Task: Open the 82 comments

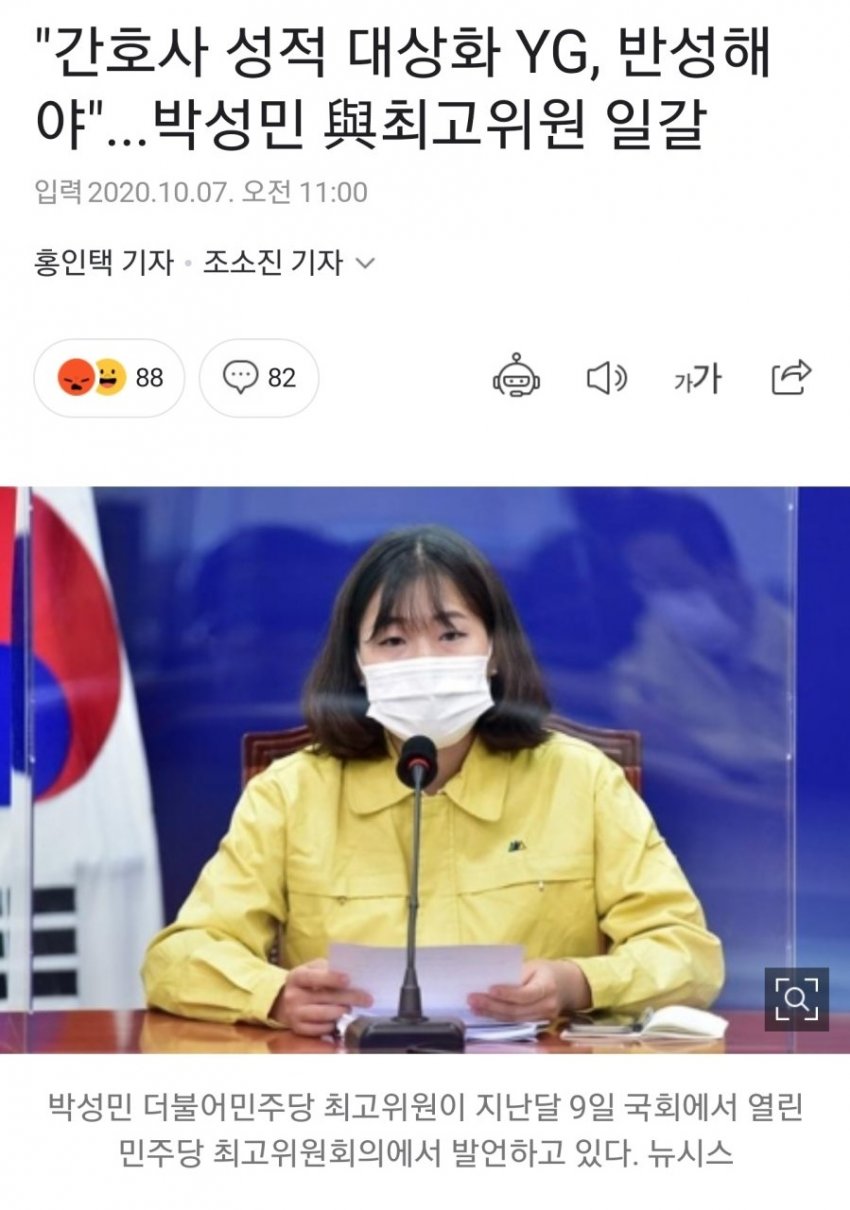Action: point(259,378)
